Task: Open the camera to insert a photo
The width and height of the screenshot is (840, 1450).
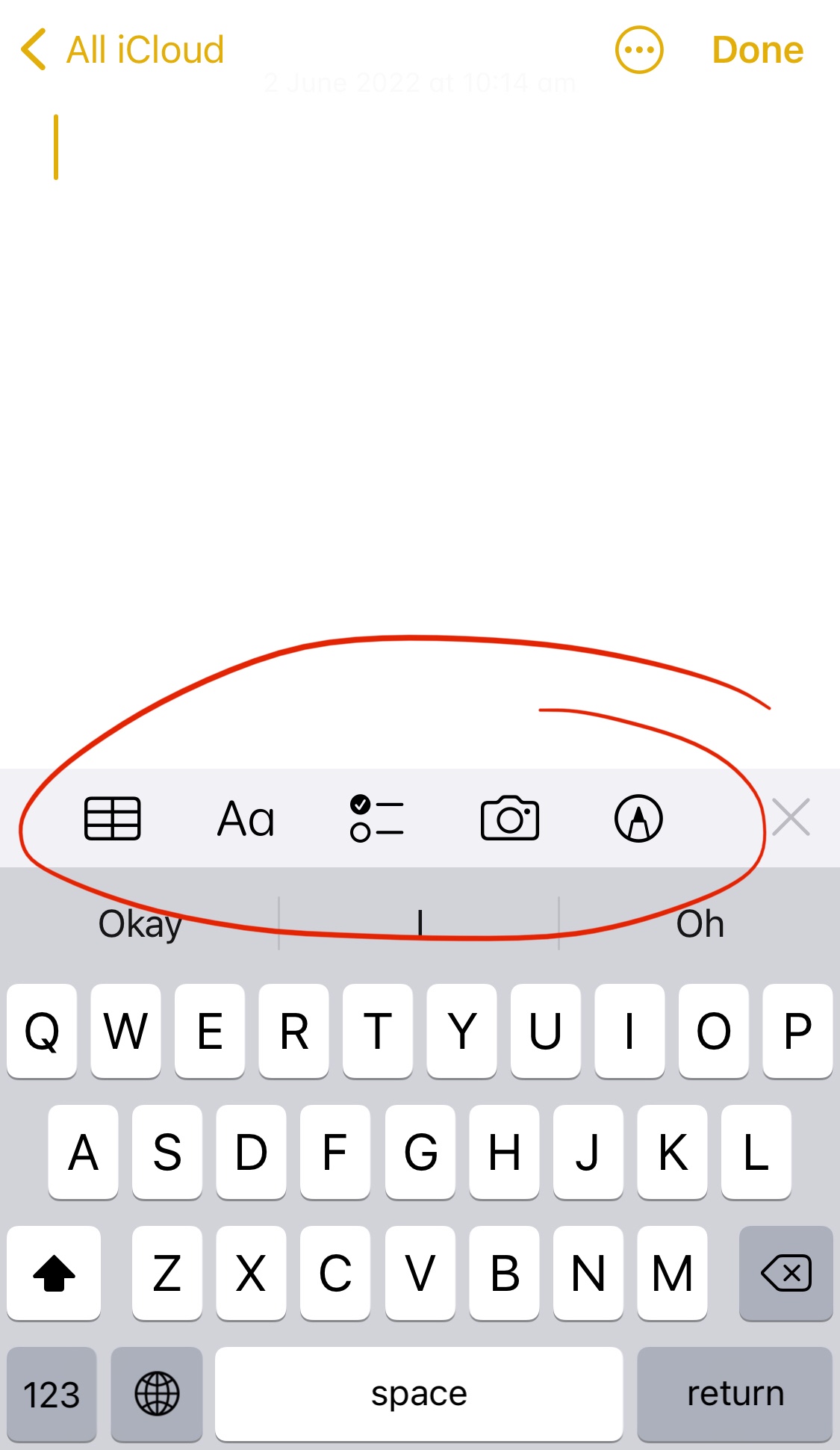Action: [x=508, y=818]
